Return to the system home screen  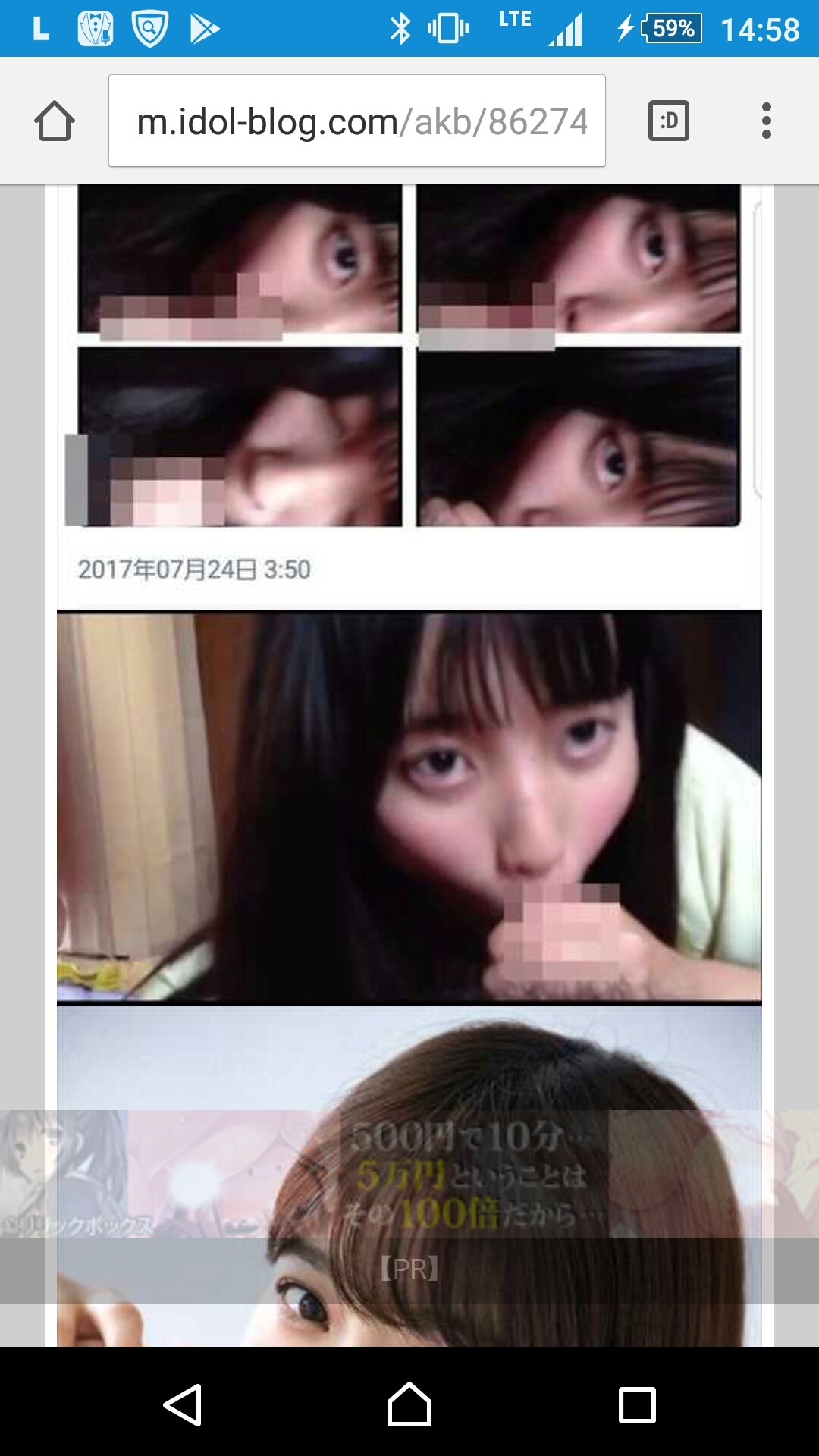(409, 1404)
